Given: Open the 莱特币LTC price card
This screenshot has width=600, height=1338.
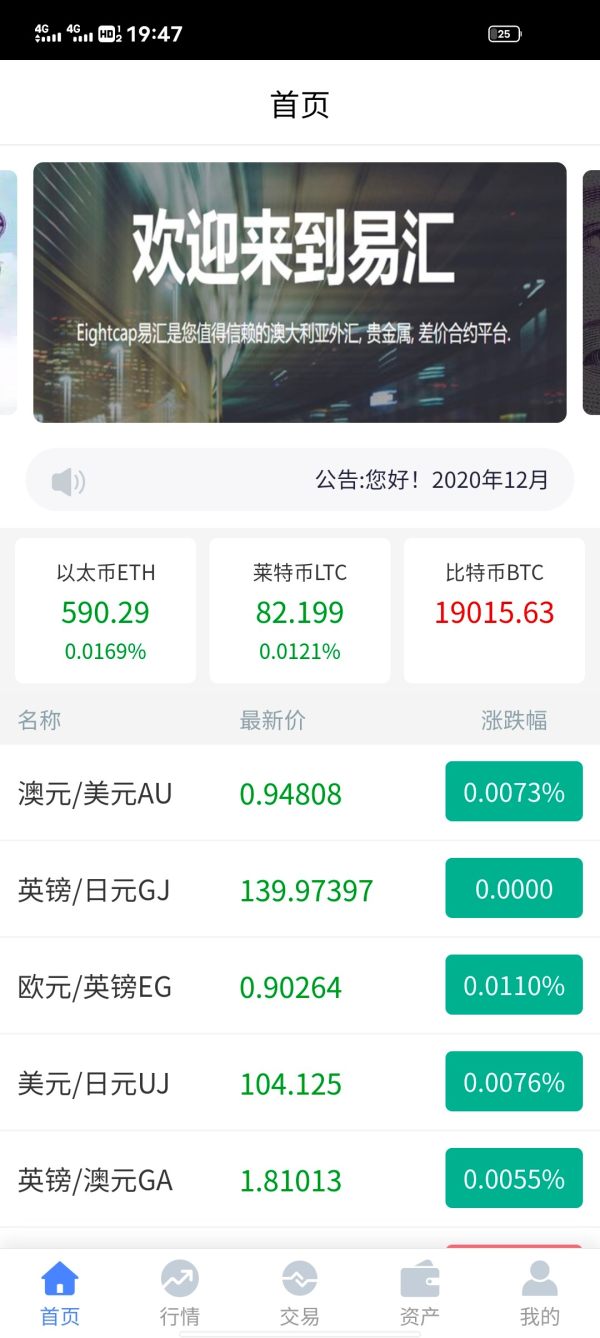Looking at the screenshot, I should tap(300, 611).
